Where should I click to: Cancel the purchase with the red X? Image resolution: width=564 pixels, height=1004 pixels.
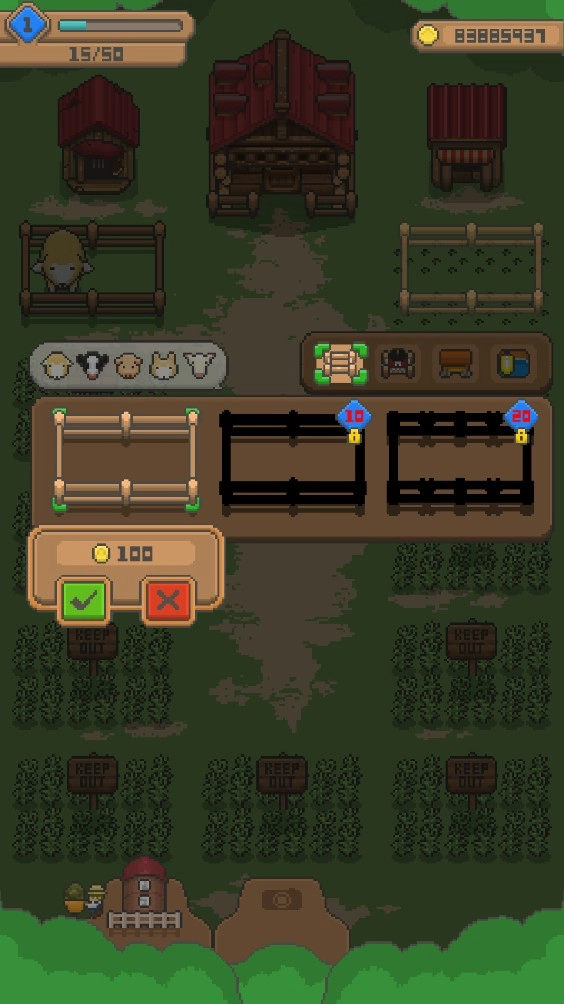[168, 600]
